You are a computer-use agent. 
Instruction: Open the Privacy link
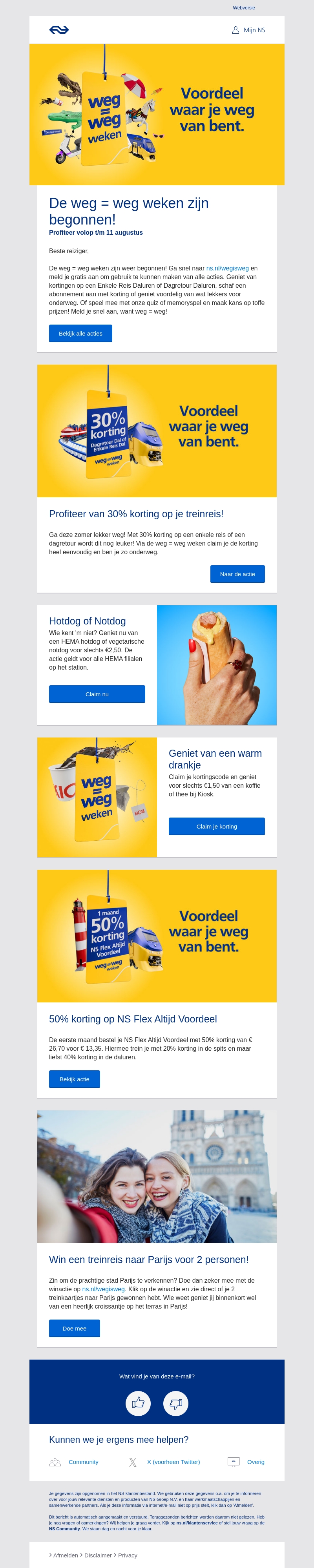coord(128,1555)
